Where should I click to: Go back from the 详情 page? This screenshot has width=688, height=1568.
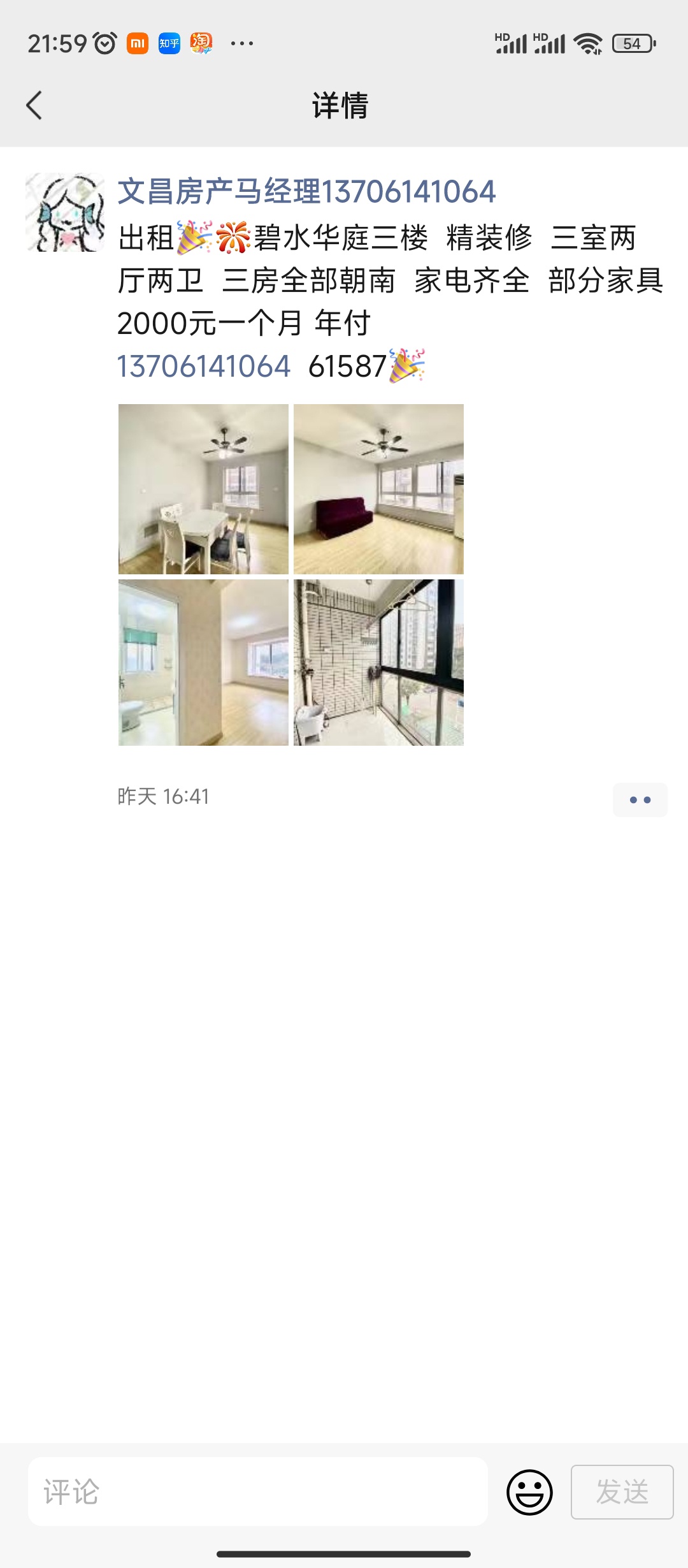coord(34,105)
